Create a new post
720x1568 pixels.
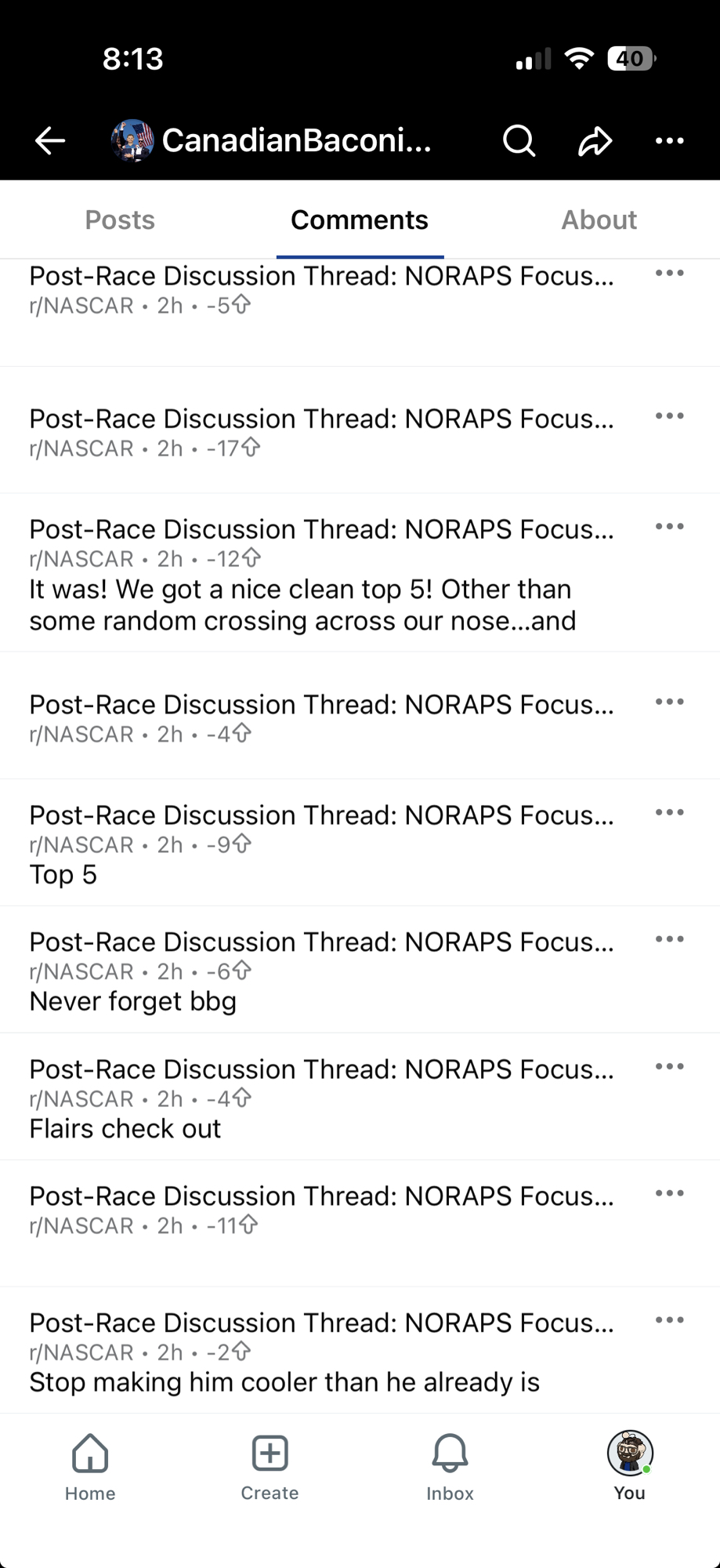coord(270,1468)
